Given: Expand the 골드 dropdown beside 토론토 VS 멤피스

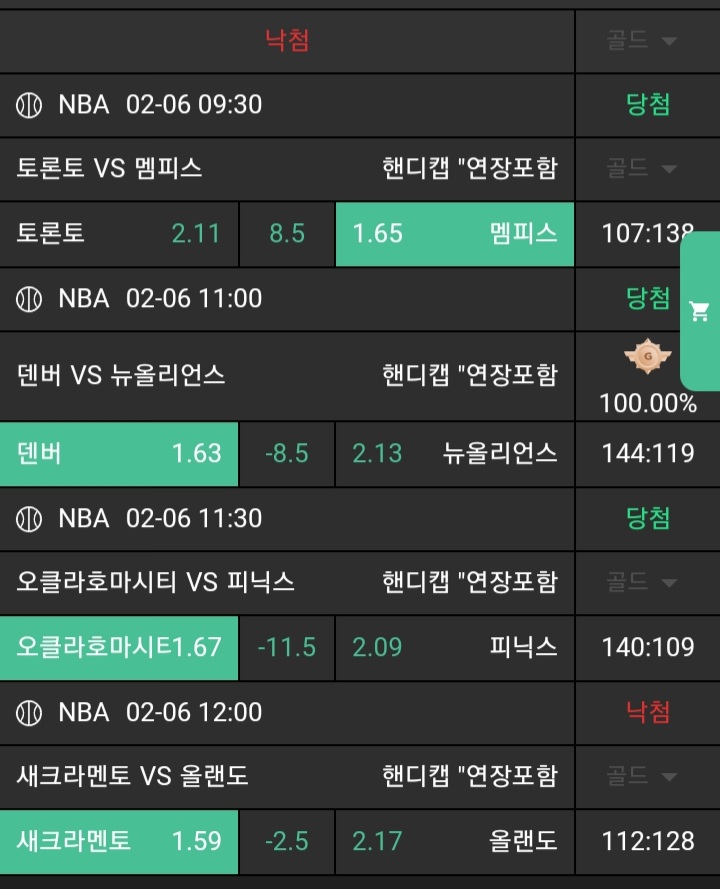Looking at the screenshot, I should (x=642, y=168).
